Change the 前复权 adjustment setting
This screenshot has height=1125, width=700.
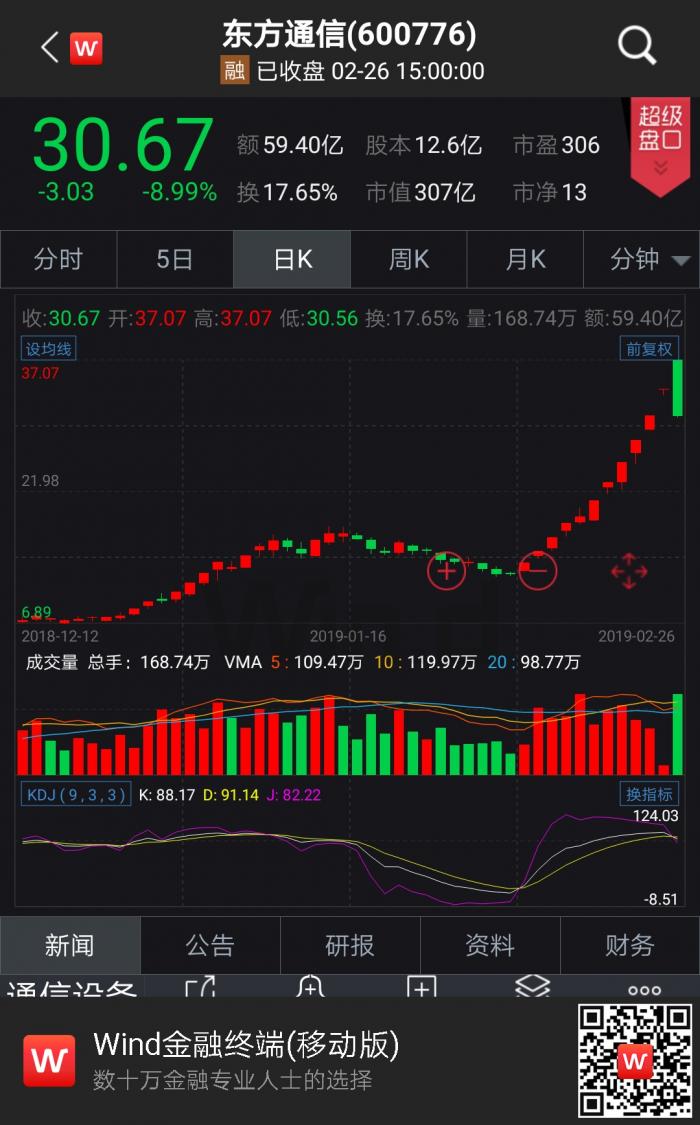(x=649, y=349)
